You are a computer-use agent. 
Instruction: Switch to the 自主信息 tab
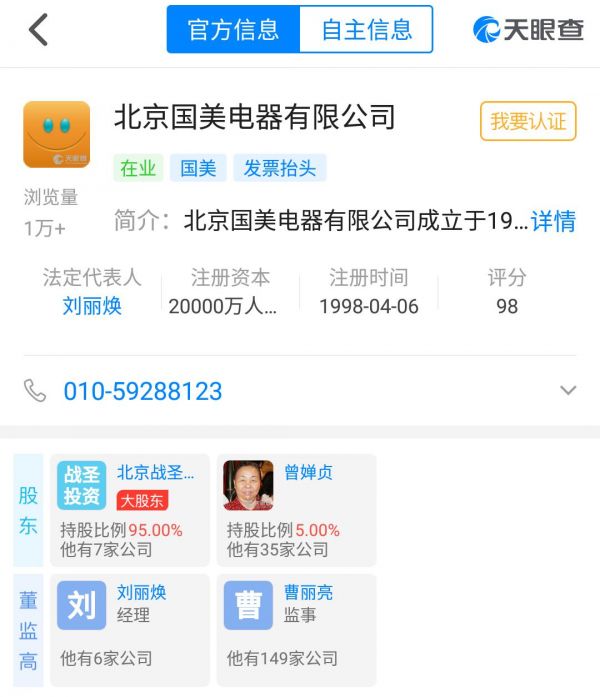coord(366,30)
